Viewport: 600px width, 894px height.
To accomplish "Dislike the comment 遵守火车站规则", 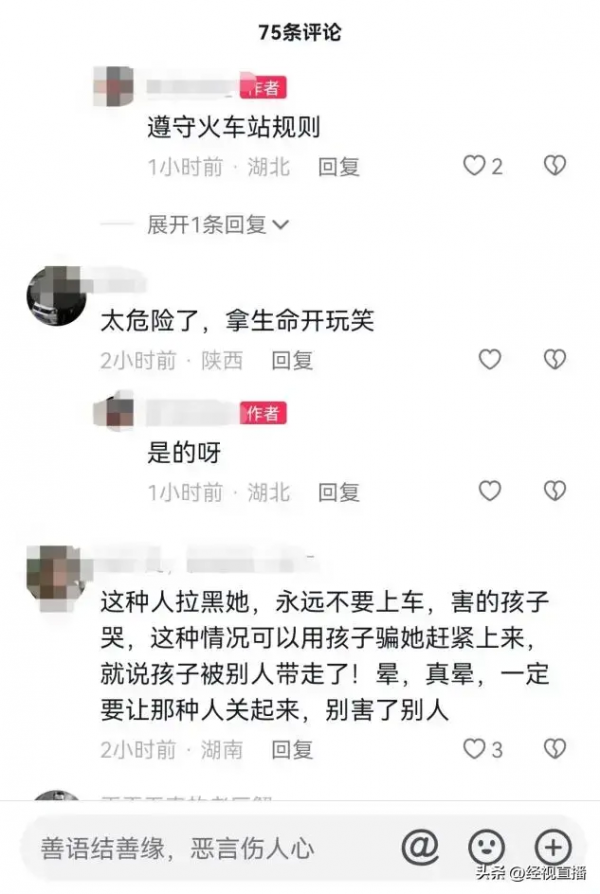I will point(555,166).
